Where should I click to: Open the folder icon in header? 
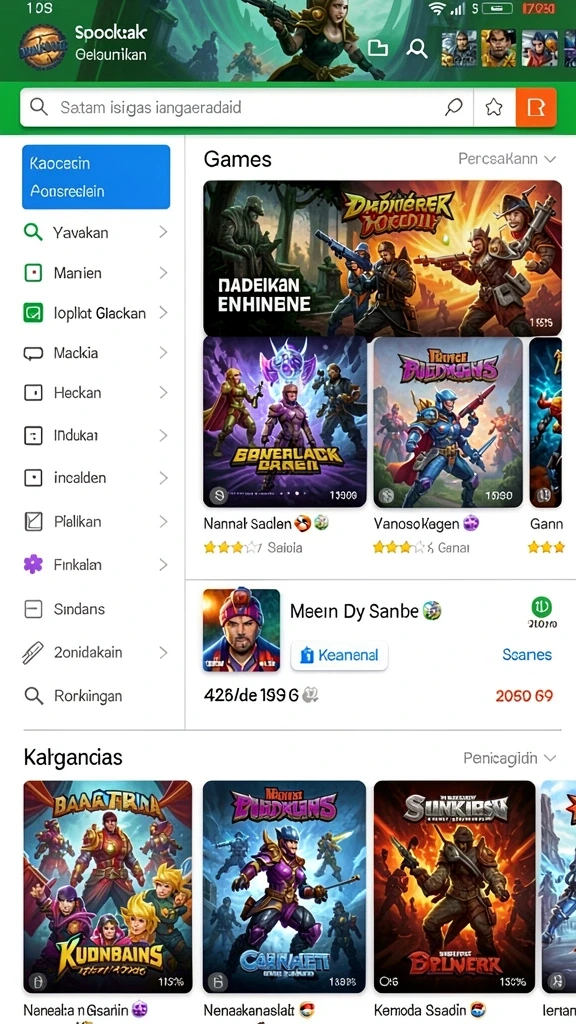click(x=378, y=48)
